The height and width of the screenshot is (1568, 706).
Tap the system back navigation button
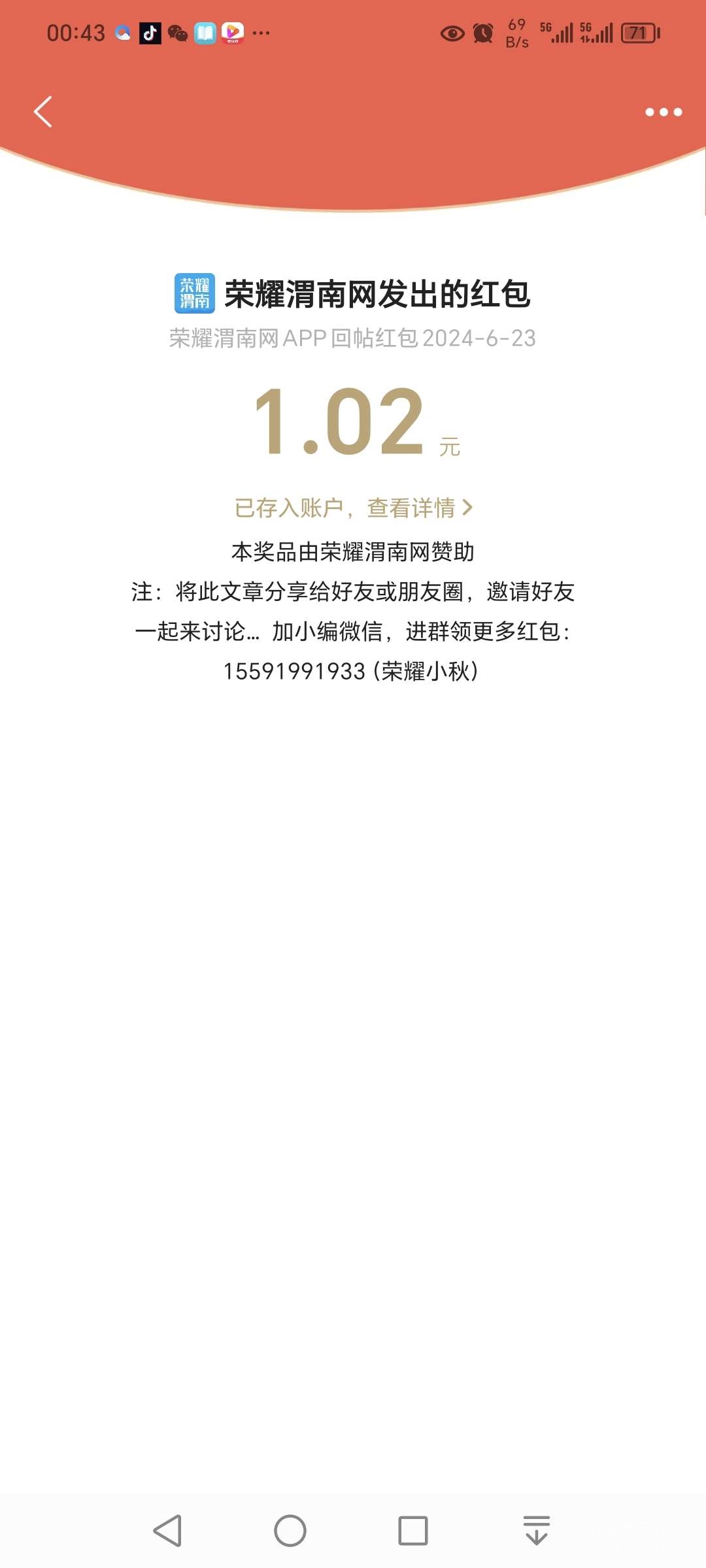coord(167,1531)
